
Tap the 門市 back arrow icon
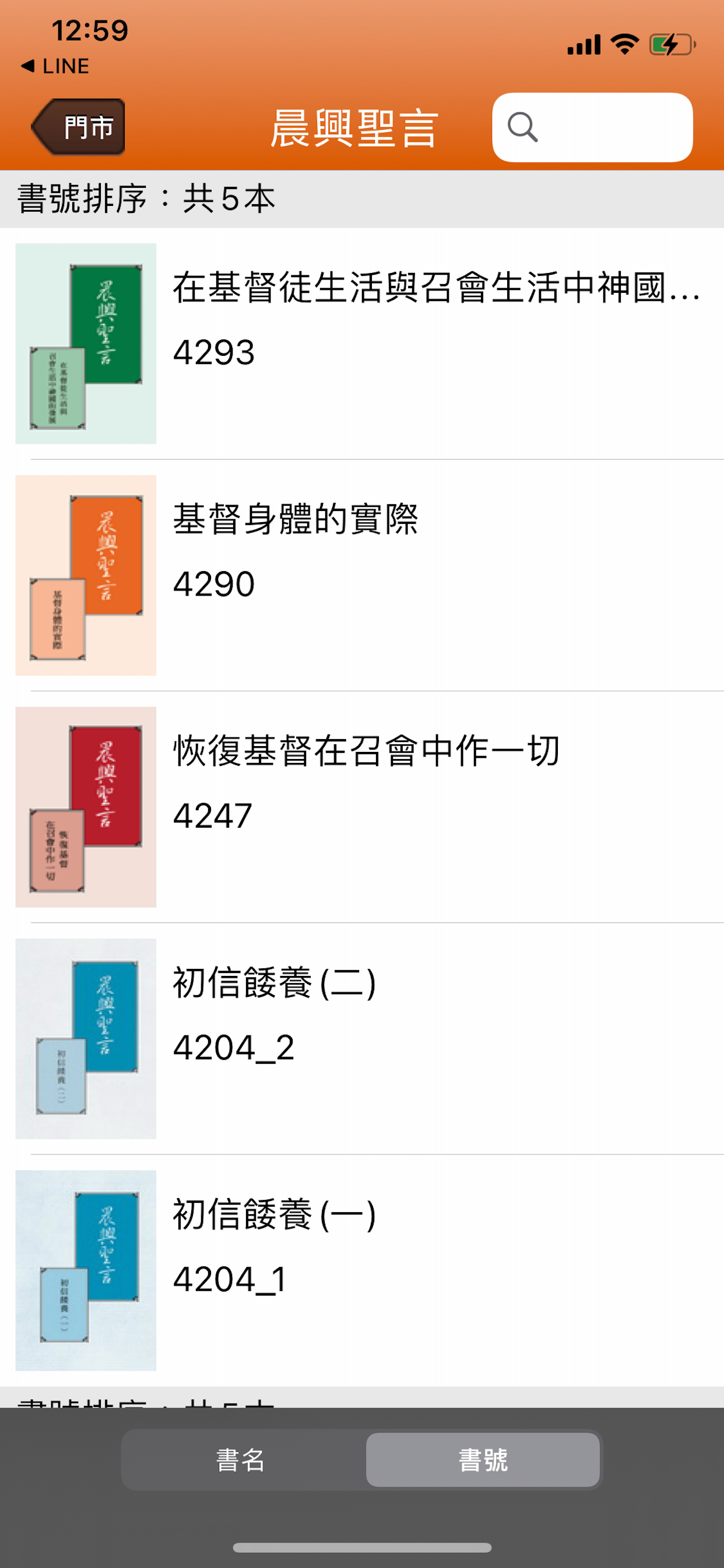pyautogui.click(x=78, y=127)
